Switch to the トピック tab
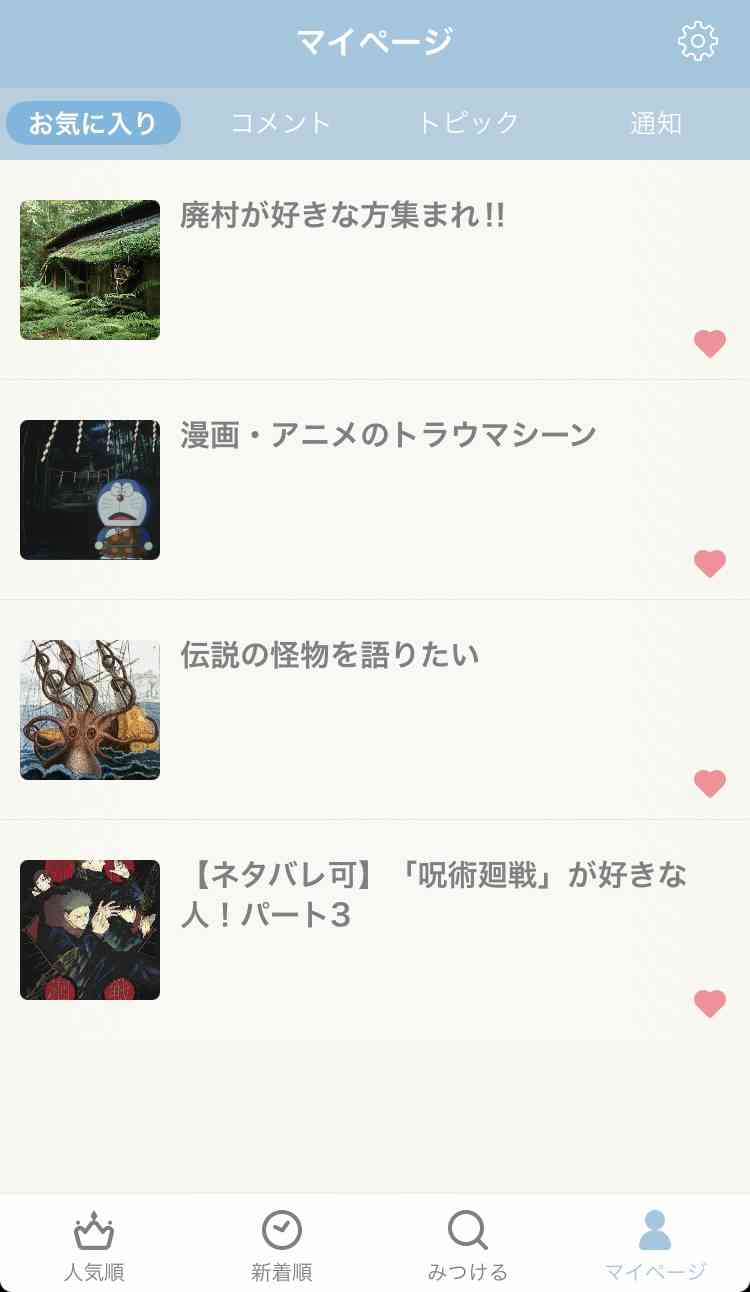 (468, 123)
